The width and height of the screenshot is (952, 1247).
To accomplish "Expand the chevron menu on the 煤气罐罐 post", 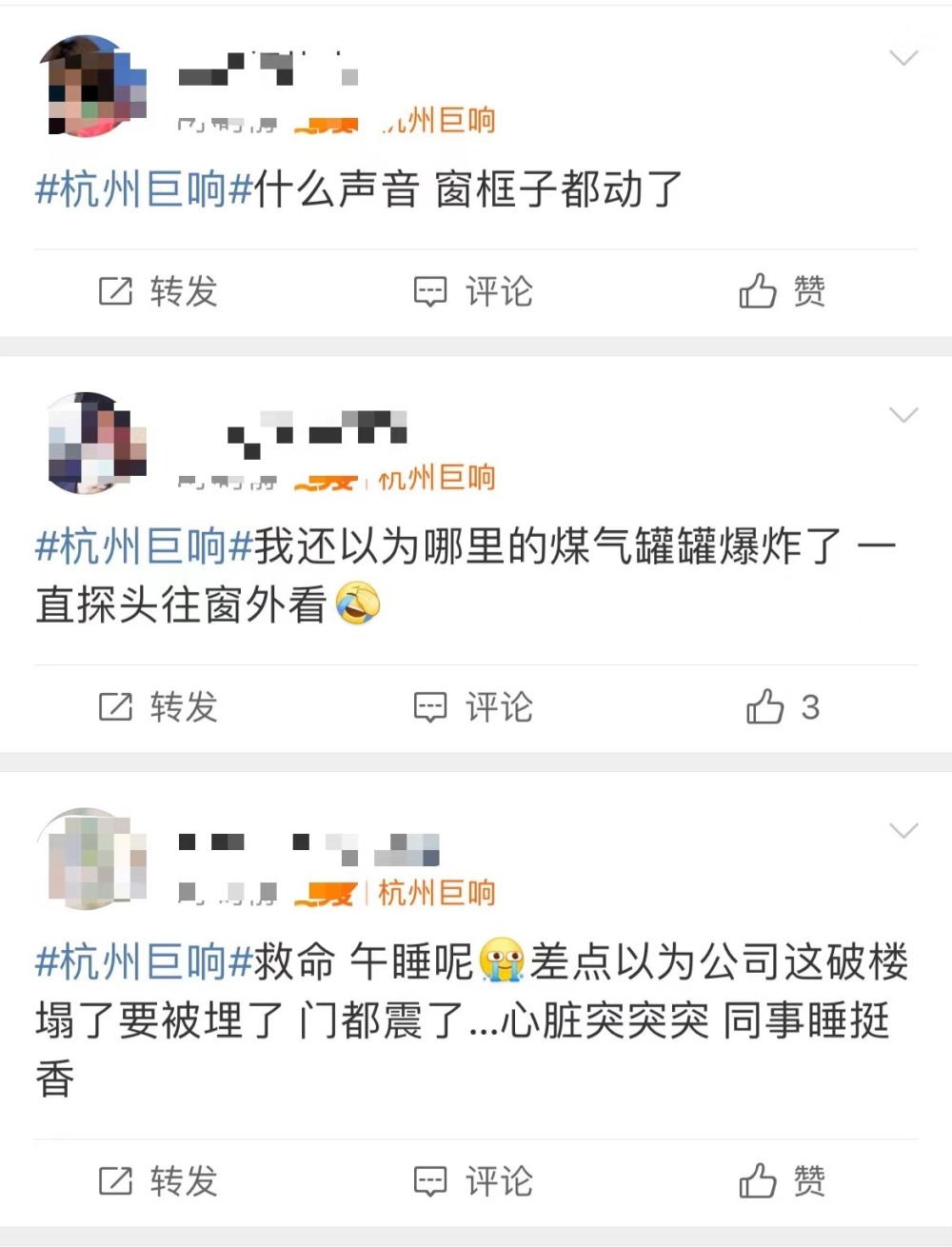I will pyautogui.click(x=902, y=415).
